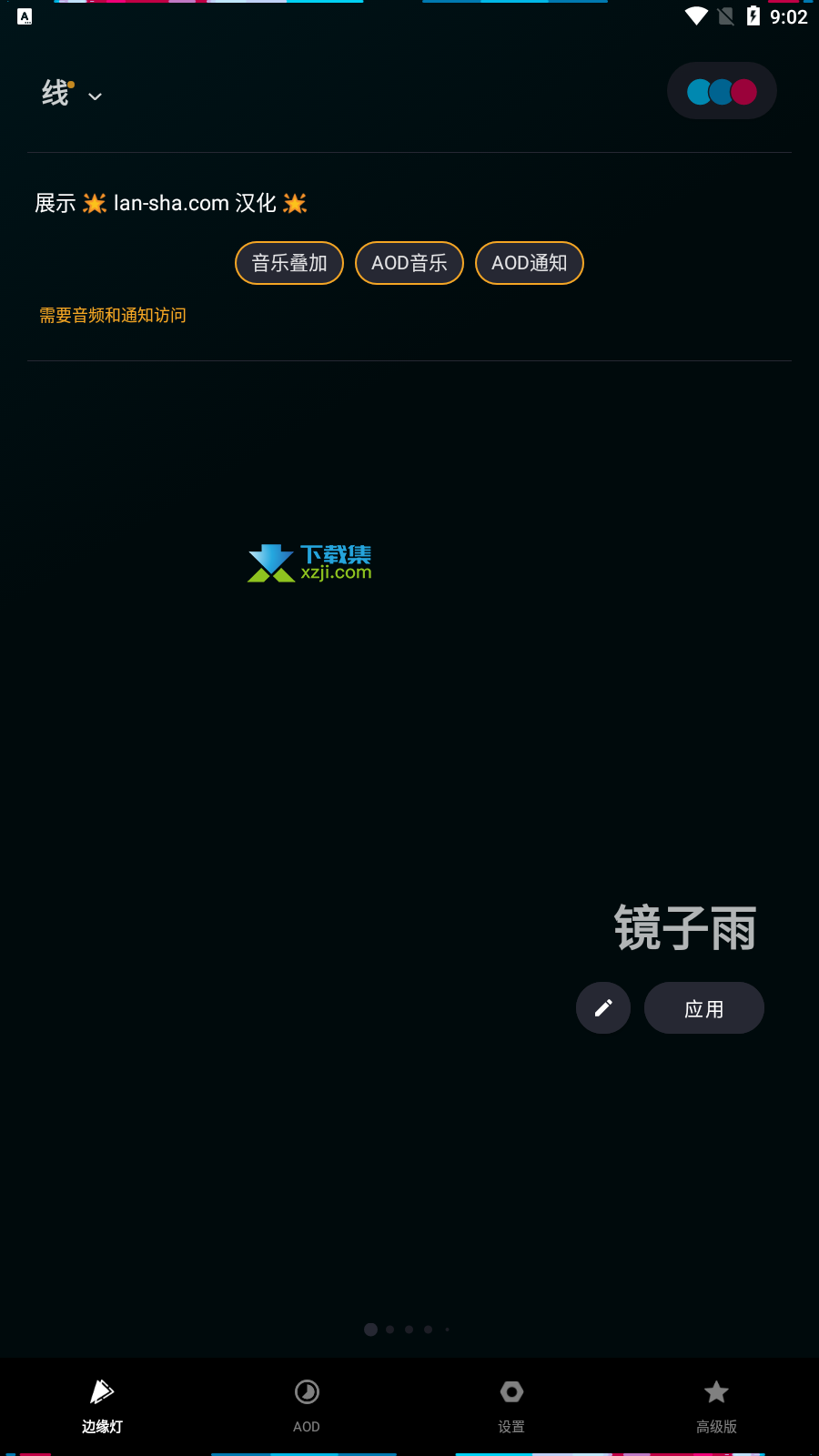The height and width of the screenshot is (1456, 819).
Task: Tap the 需要音频和通知访问 permission link
Action: click(x=113, y=315)
